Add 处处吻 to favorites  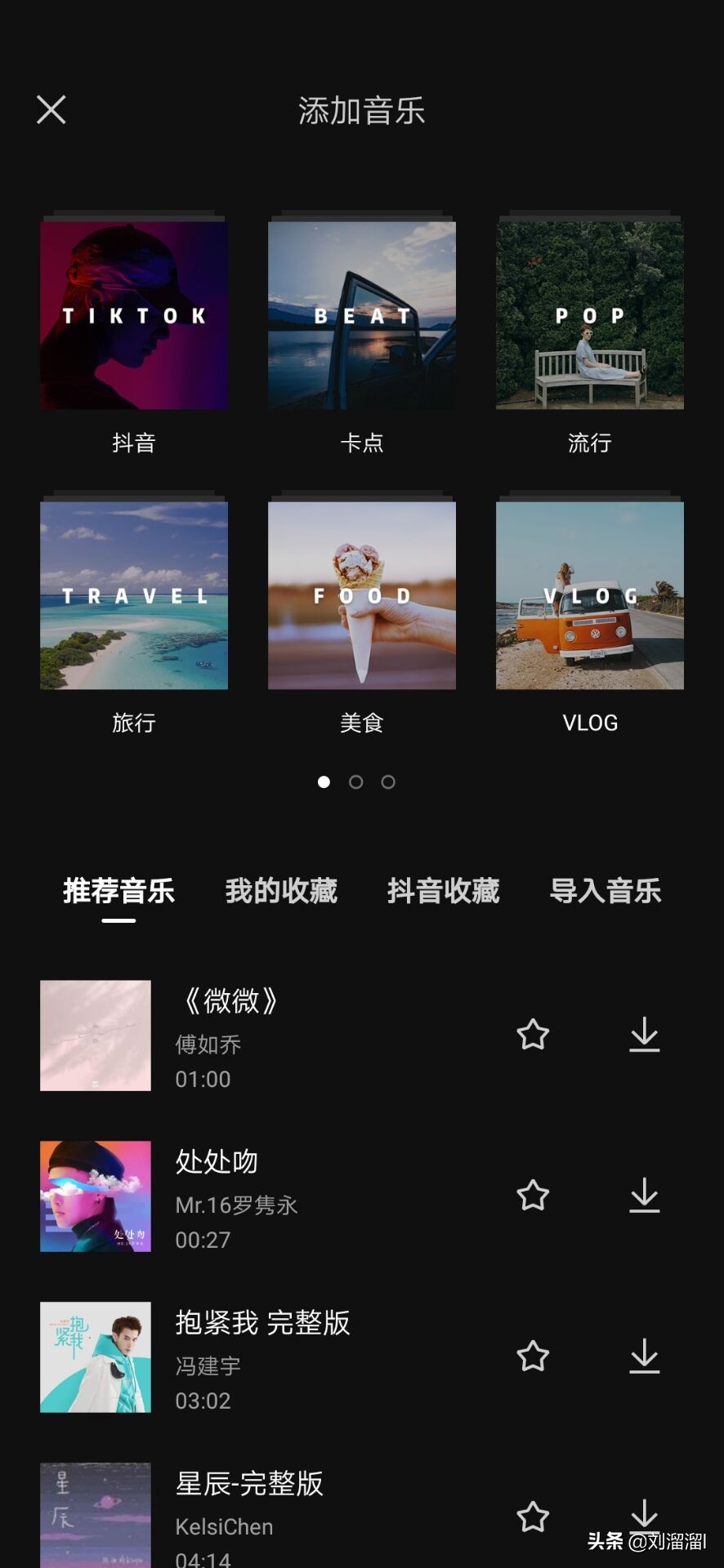(533, 1196)
